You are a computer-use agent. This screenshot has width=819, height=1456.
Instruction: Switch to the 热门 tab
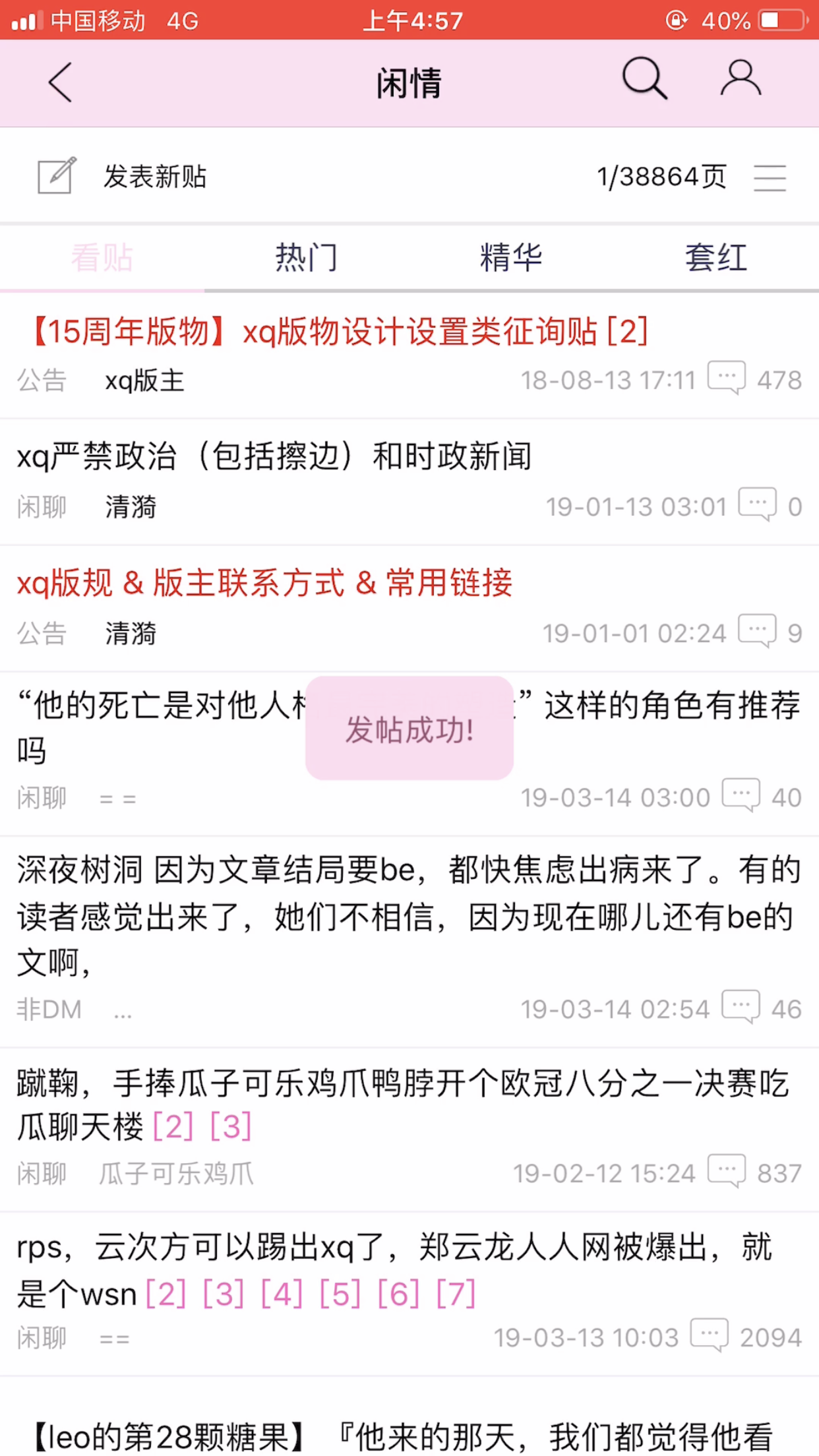pos(307,258)
